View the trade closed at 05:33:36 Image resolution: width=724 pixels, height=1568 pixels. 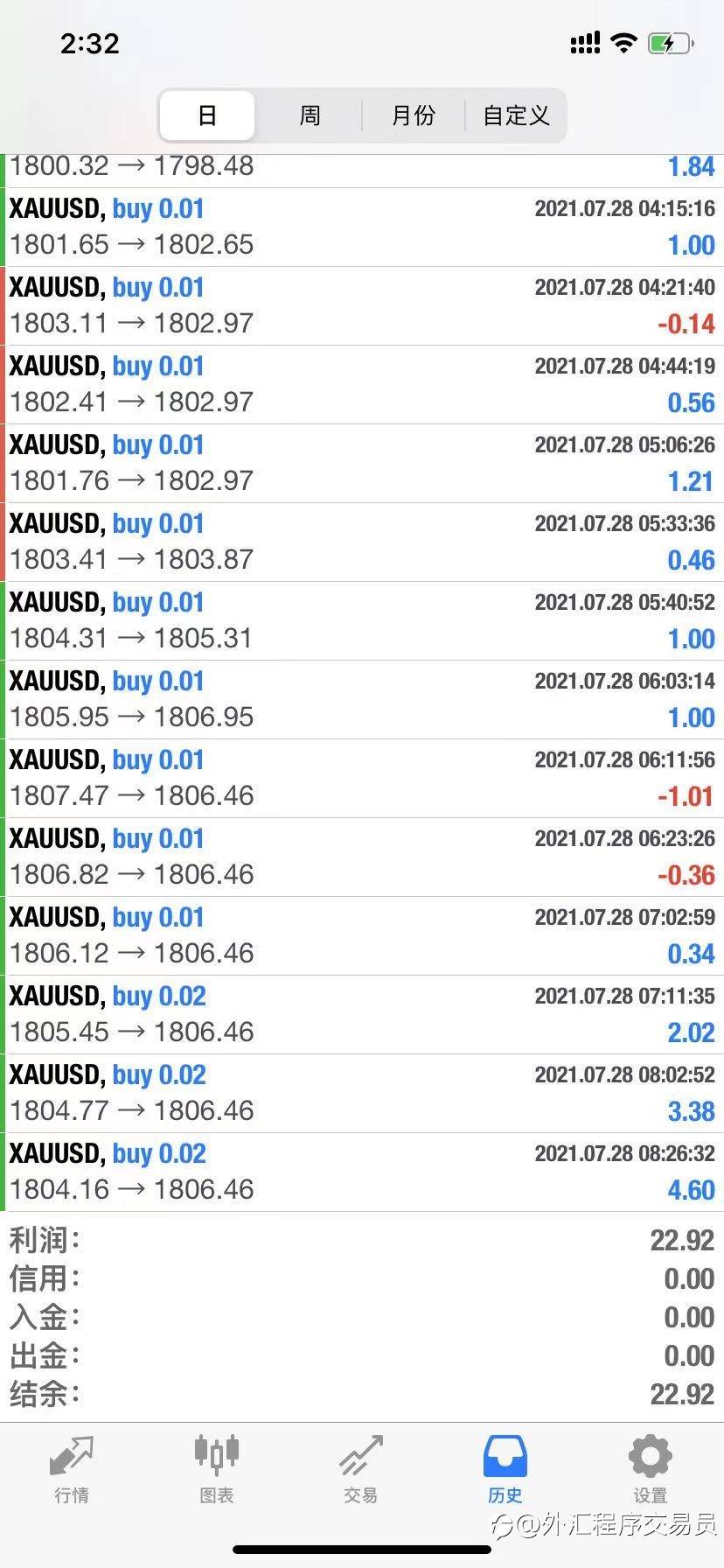[362, 542]
